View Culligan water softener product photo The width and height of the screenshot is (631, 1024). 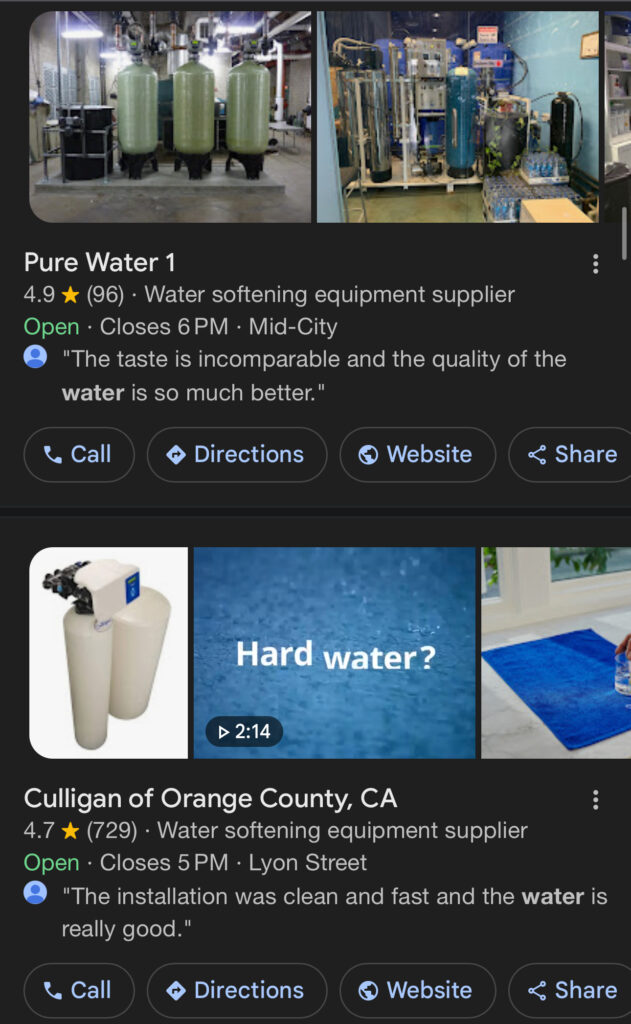(x=108, y=652)
